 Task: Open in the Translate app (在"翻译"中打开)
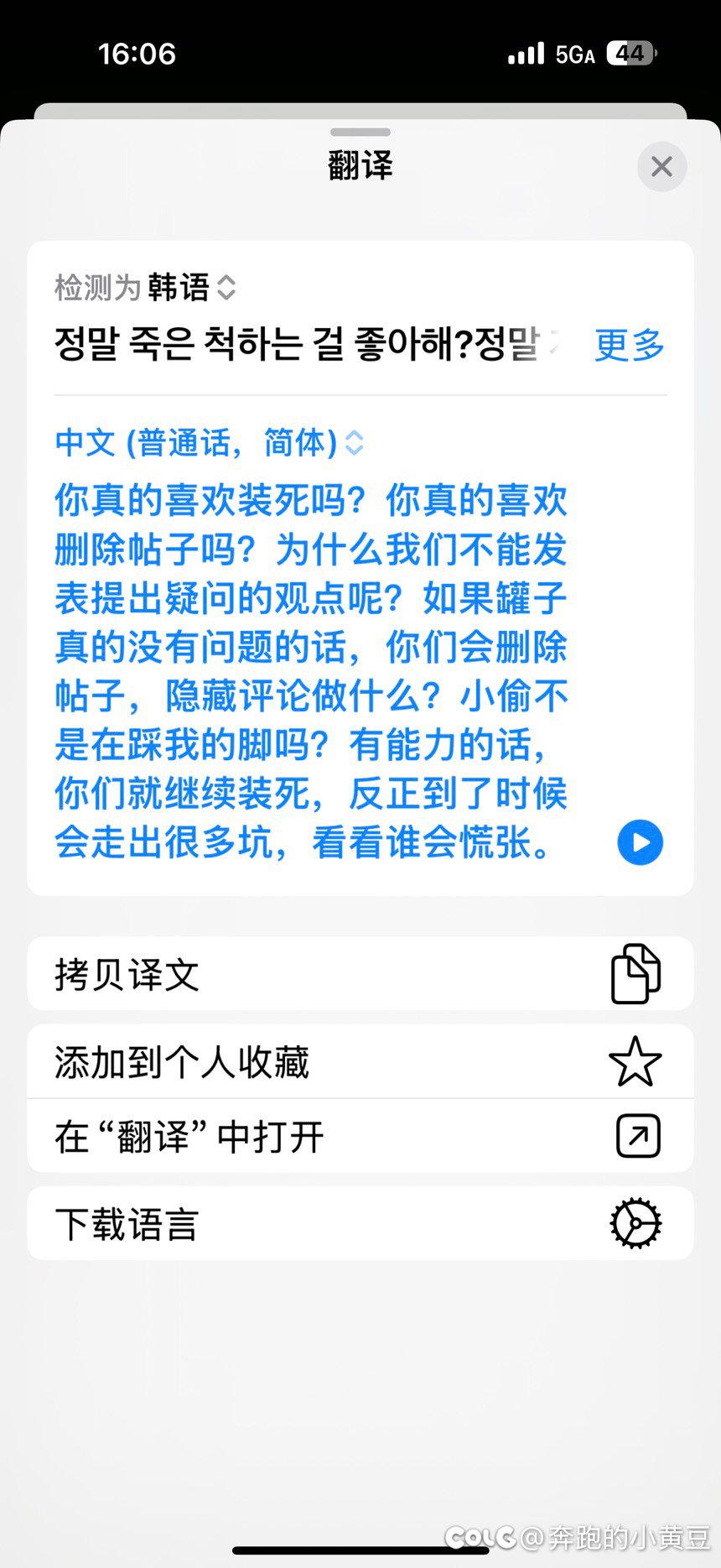[360, 1136]
